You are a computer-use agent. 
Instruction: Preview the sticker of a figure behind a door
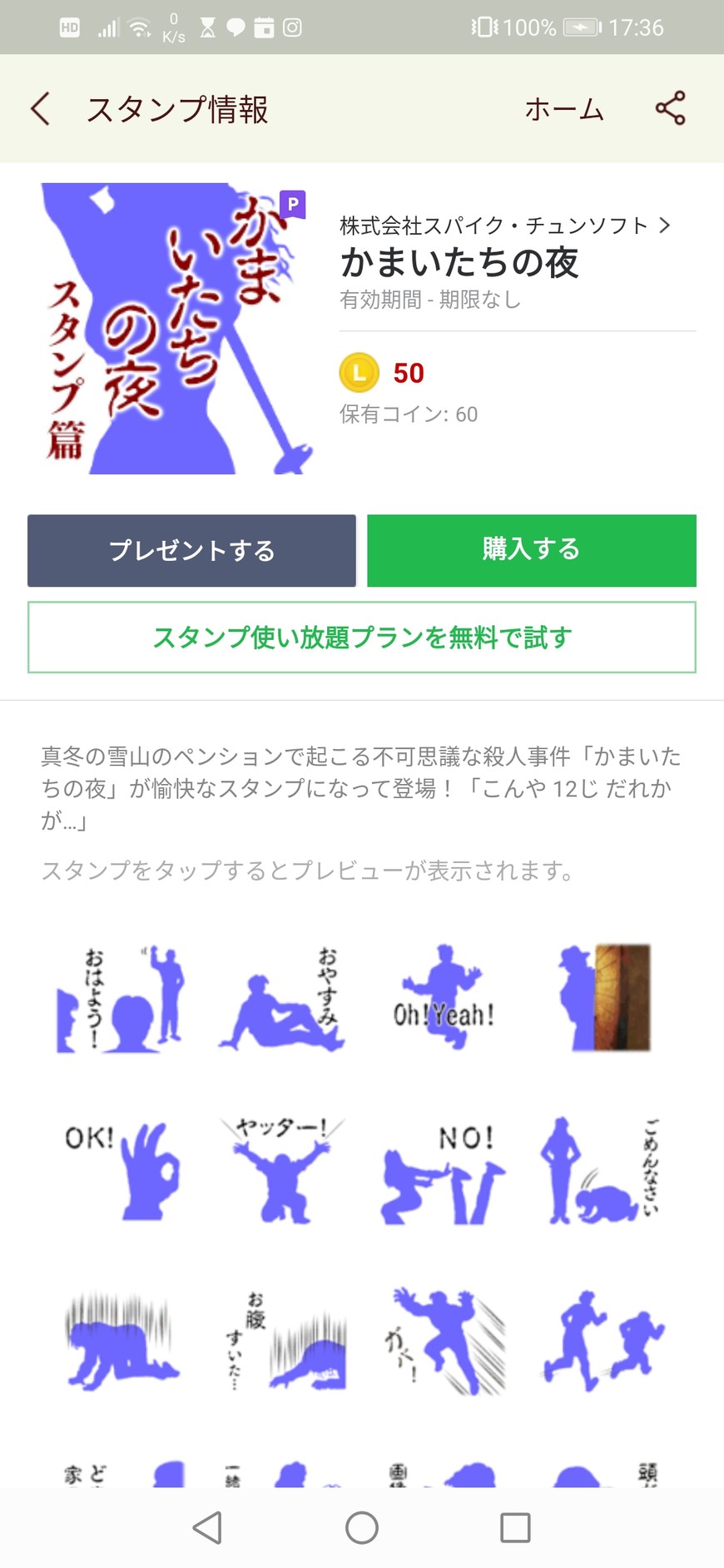pos(603,999)
